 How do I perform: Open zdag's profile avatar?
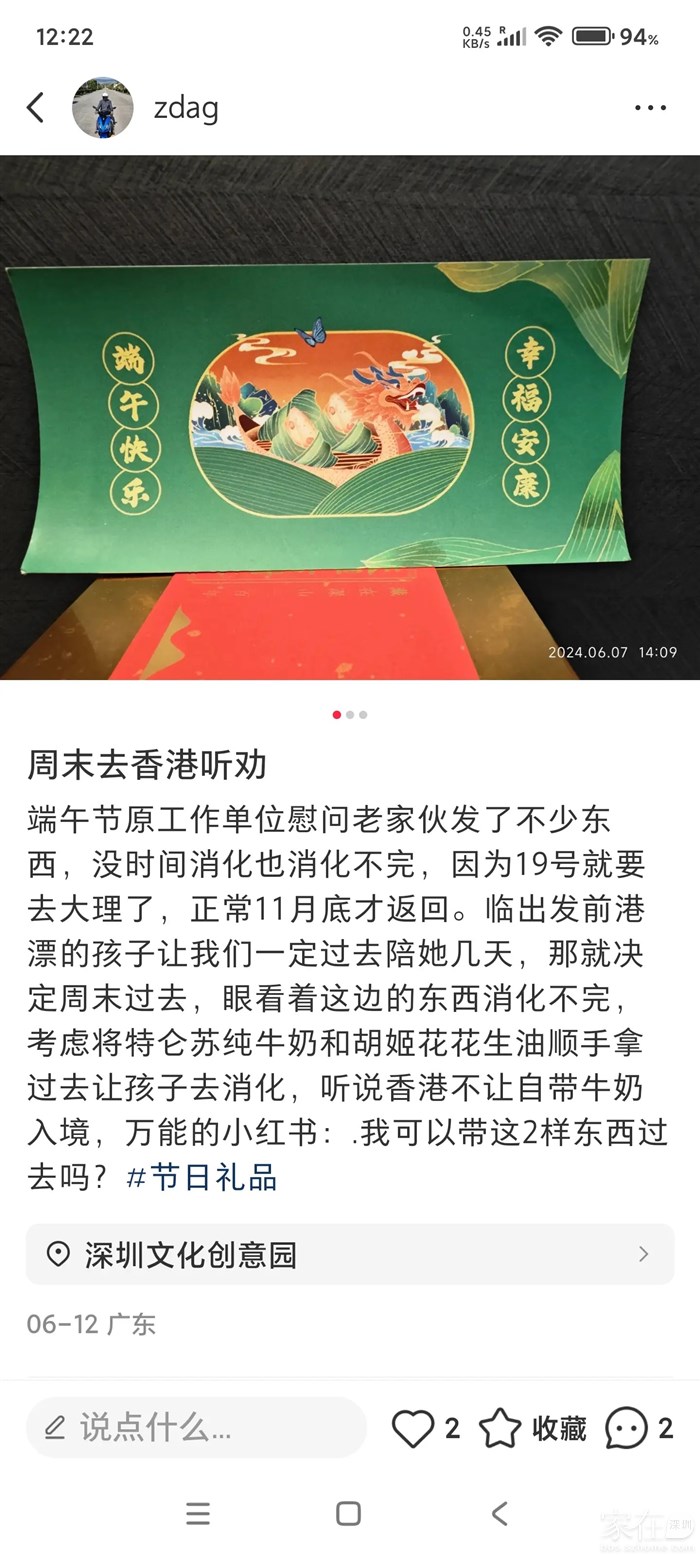pyautogui.click(x=102, y=108)
